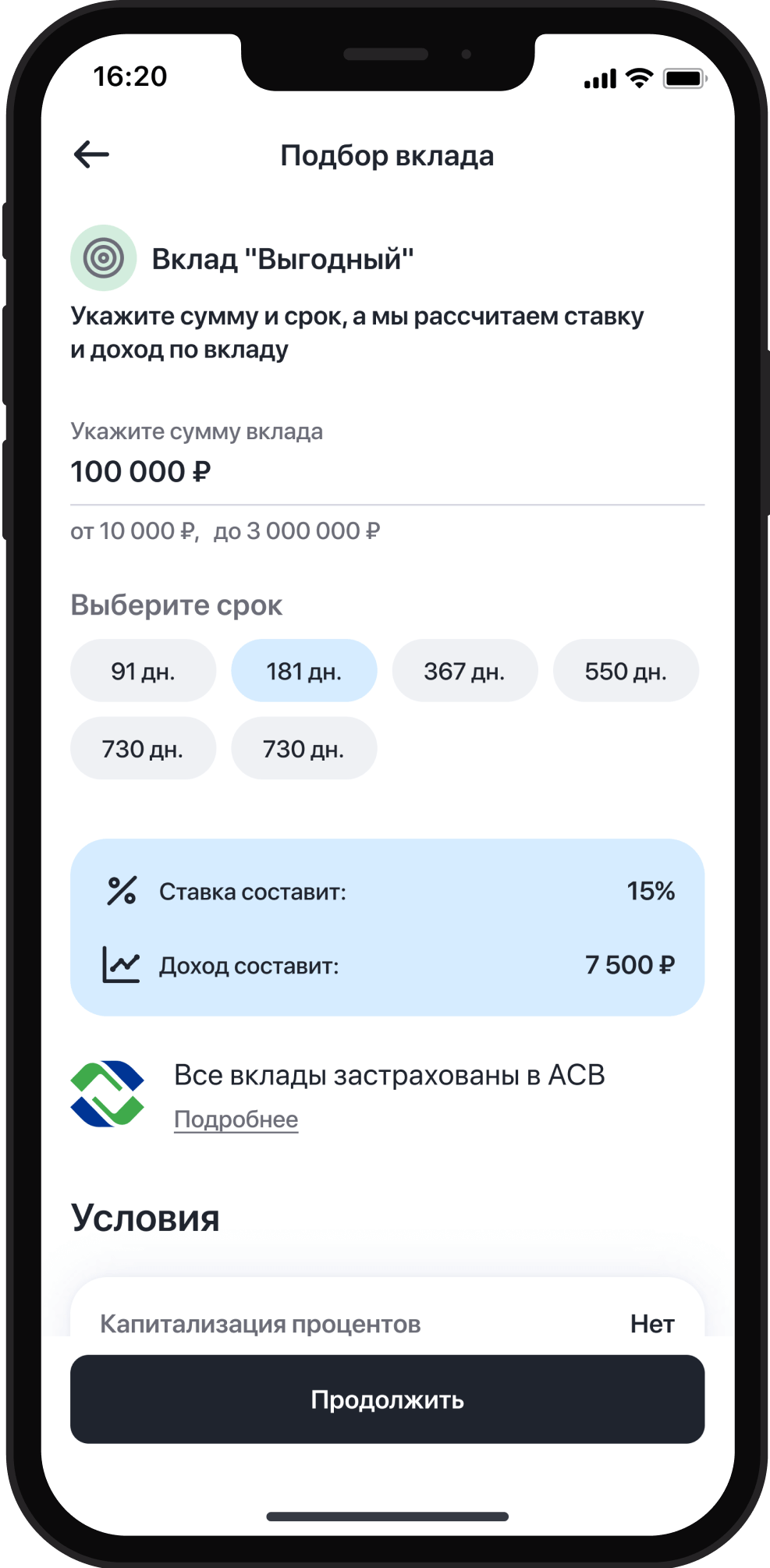Viewport: 770px width, 1568px height.
Task: Select the 91 дн. term chip
Action: pyautogui.click(x=143, y=671)
